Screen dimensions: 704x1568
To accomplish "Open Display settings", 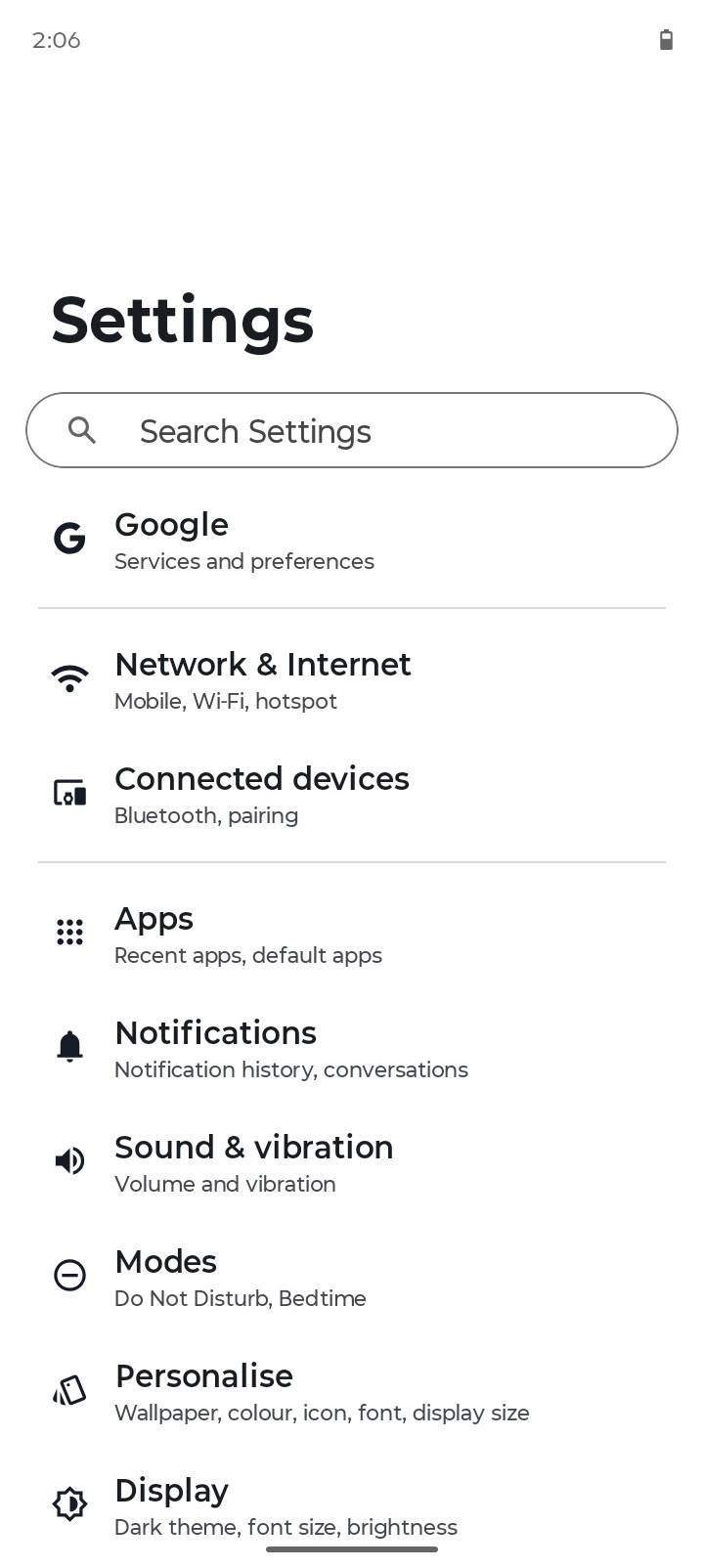I will tap(352, 1506).
